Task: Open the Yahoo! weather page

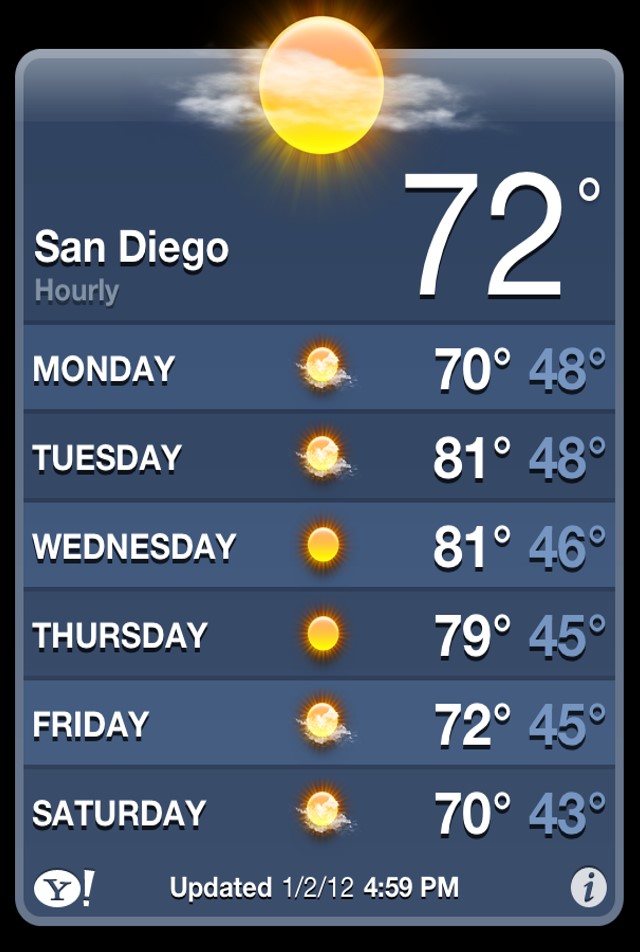Action: (x=65, y=887)
